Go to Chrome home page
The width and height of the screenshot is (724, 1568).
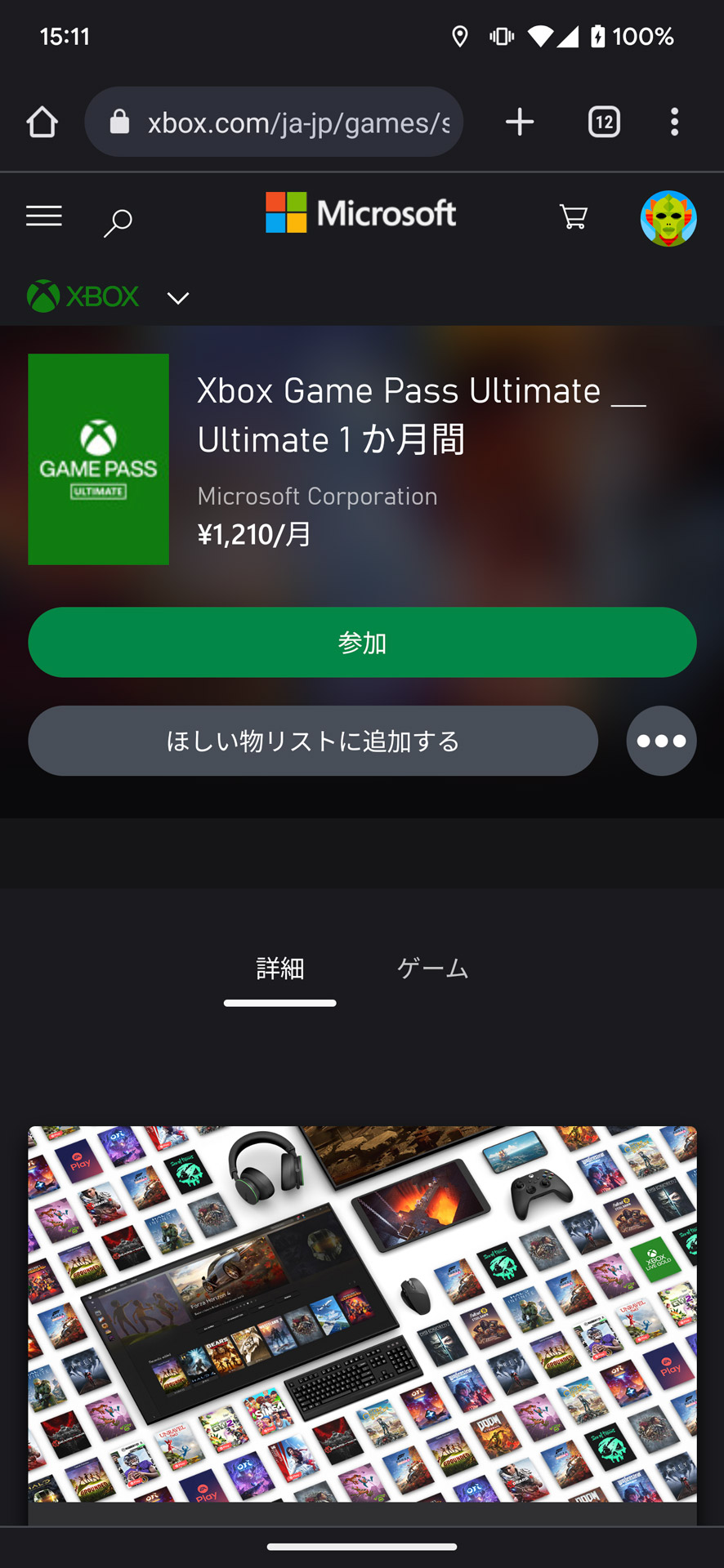point(42,122)
